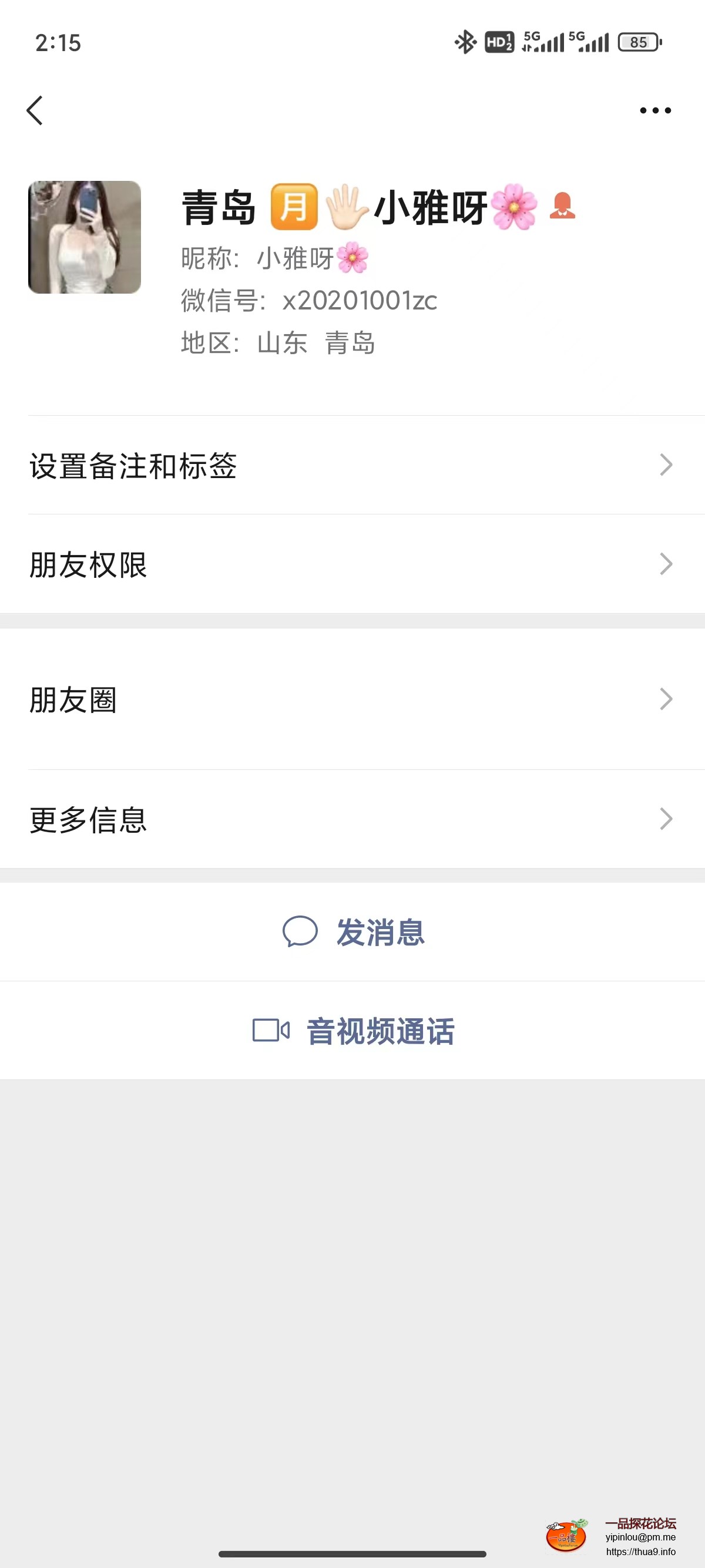Open 朋友权限 permissions row
Screen dimensions: 705x1568
pos(89,566)
